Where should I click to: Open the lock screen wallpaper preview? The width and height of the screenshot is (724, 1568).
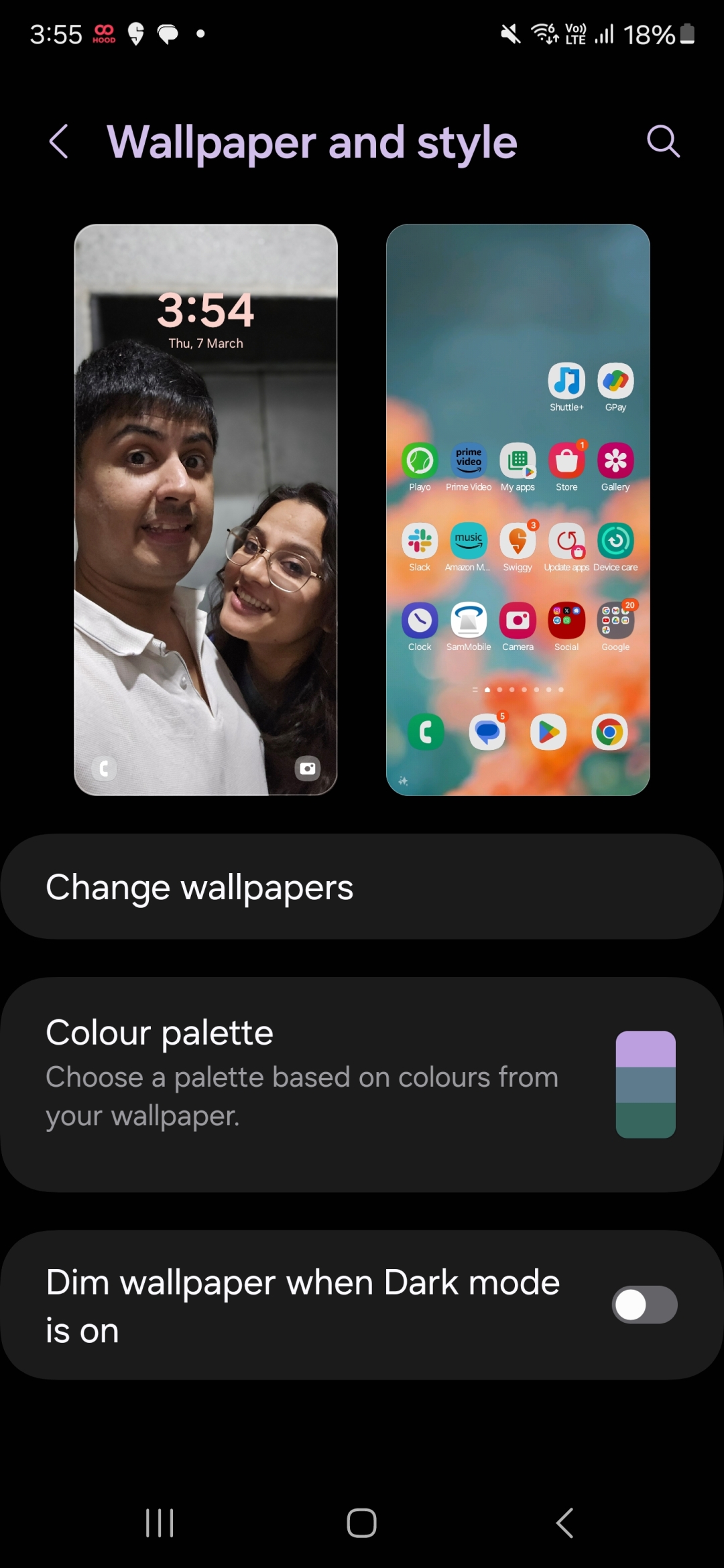coord(205,509)
